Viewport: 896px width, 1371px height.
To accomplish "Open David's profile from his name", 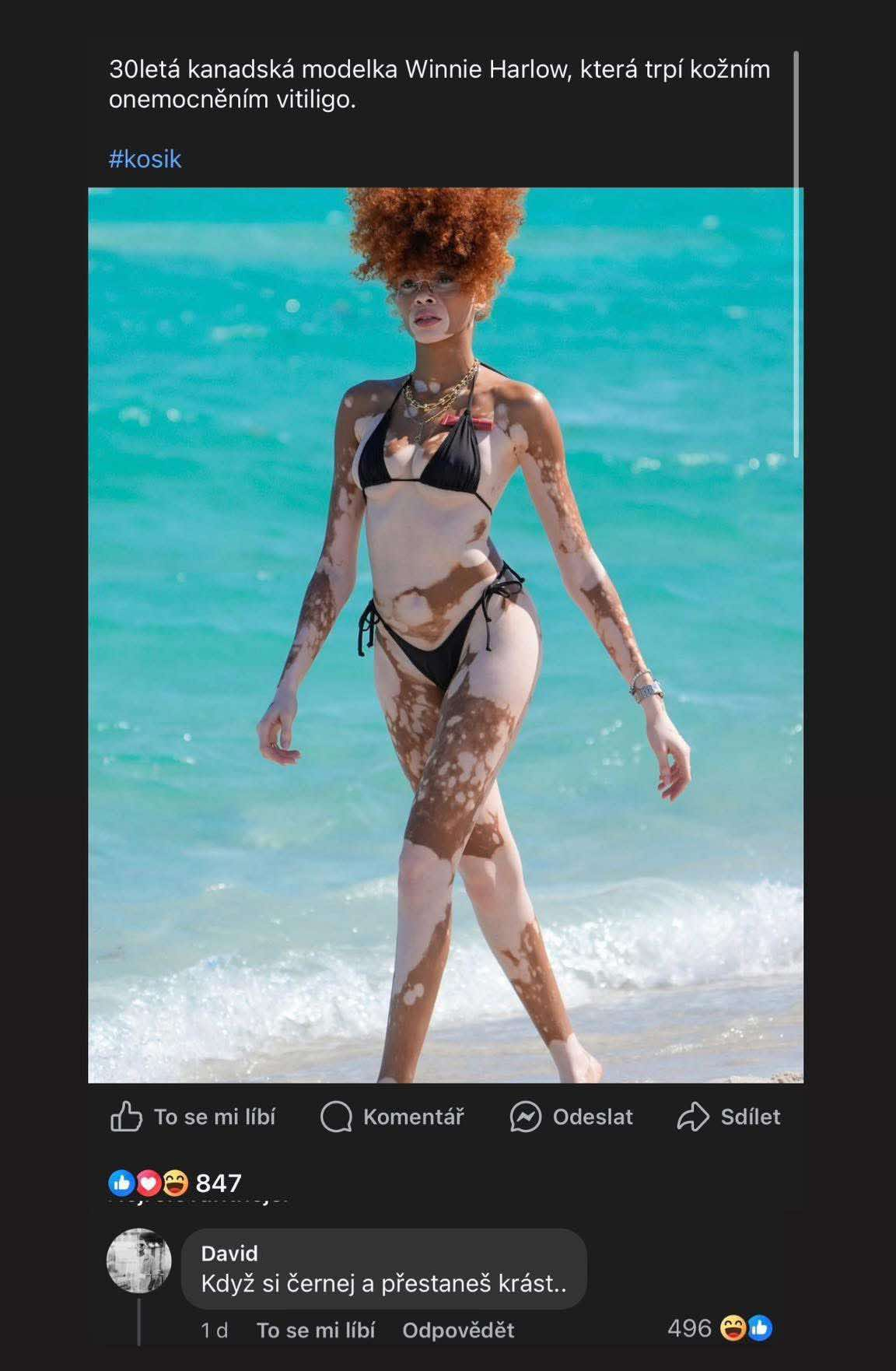I will coord(229,1253).
